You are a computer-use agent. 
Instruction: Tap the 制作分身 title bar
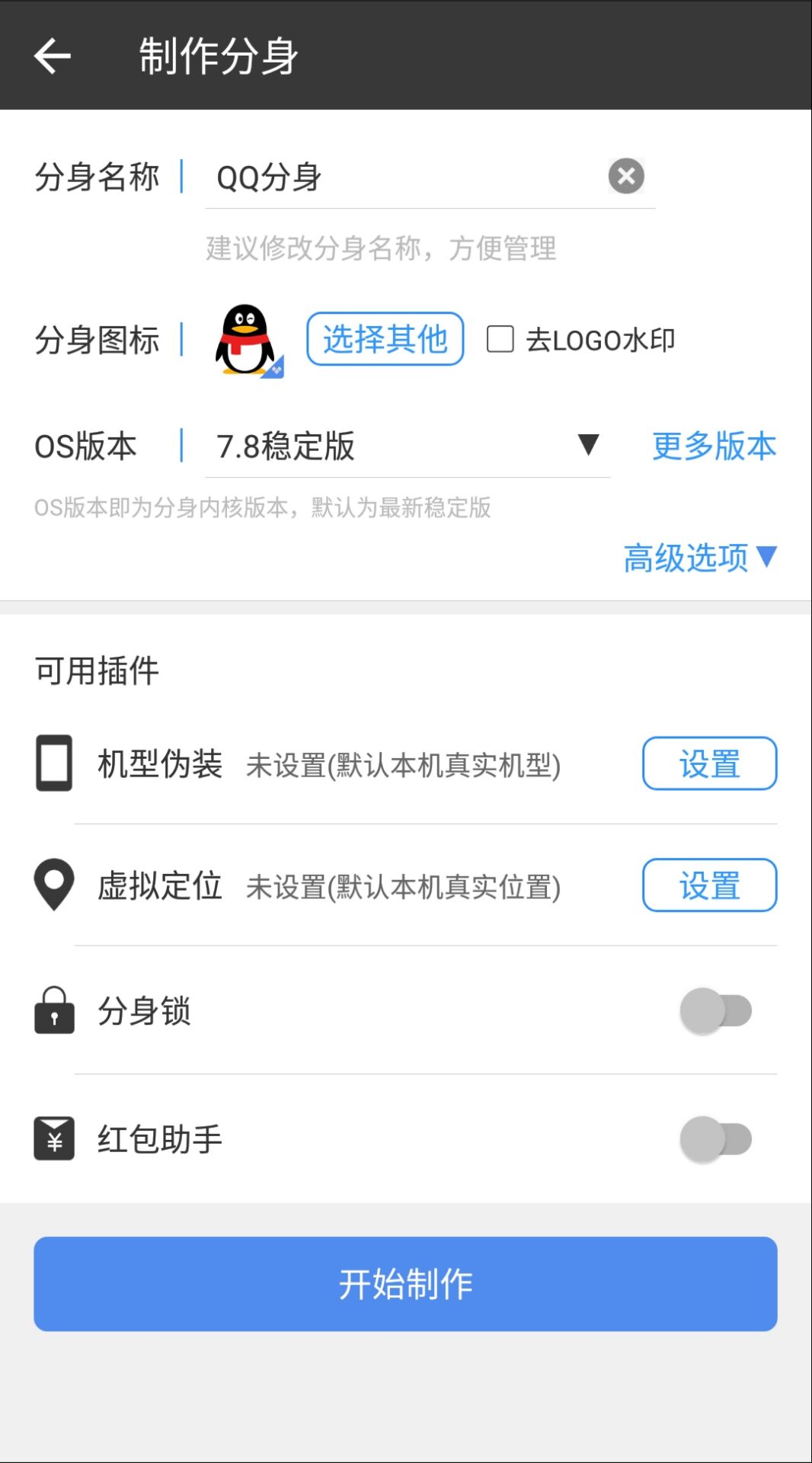[216, 54]
